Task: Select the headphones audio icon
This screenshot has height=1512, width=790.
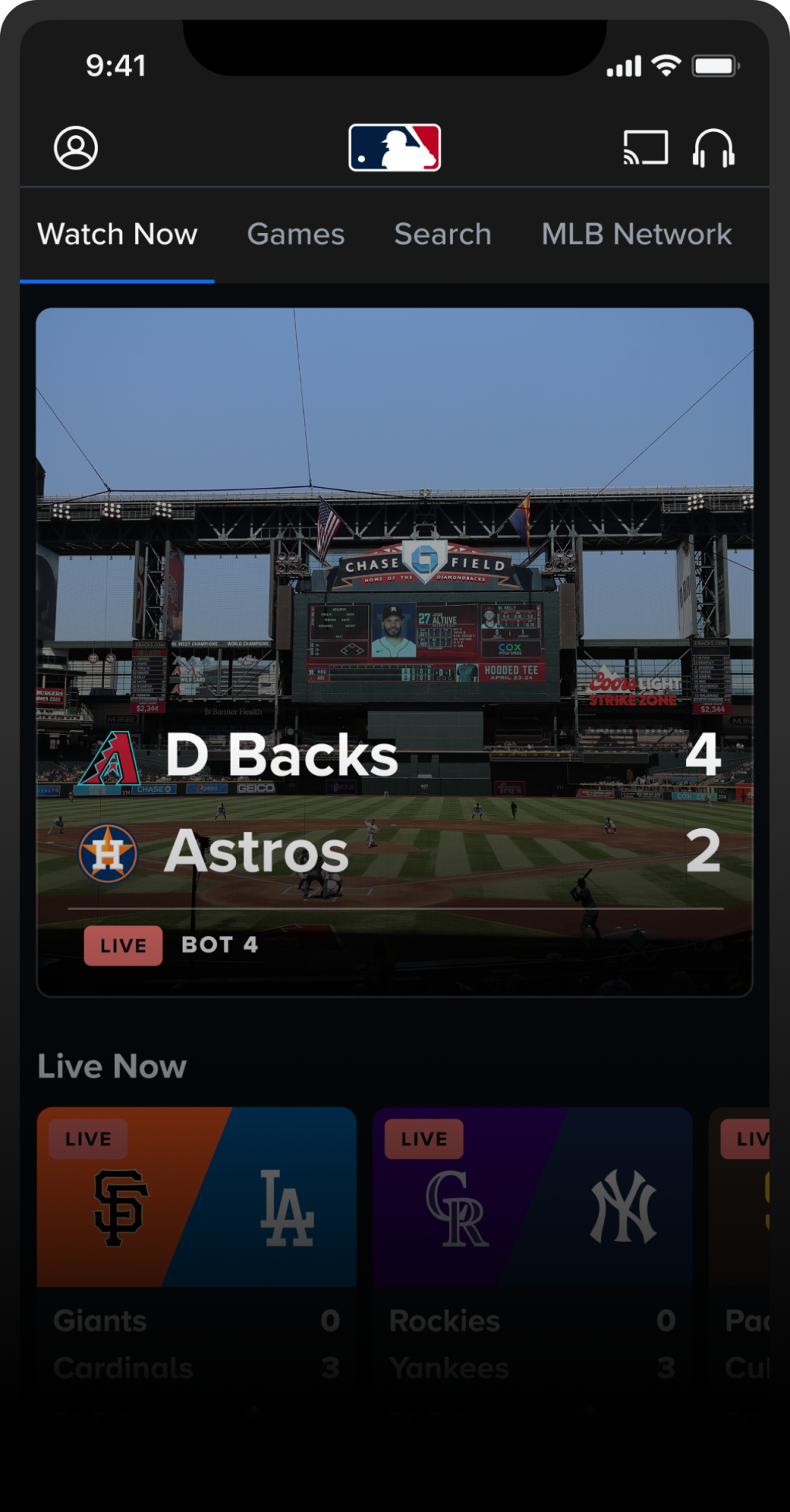Action: tap(714, 147)
